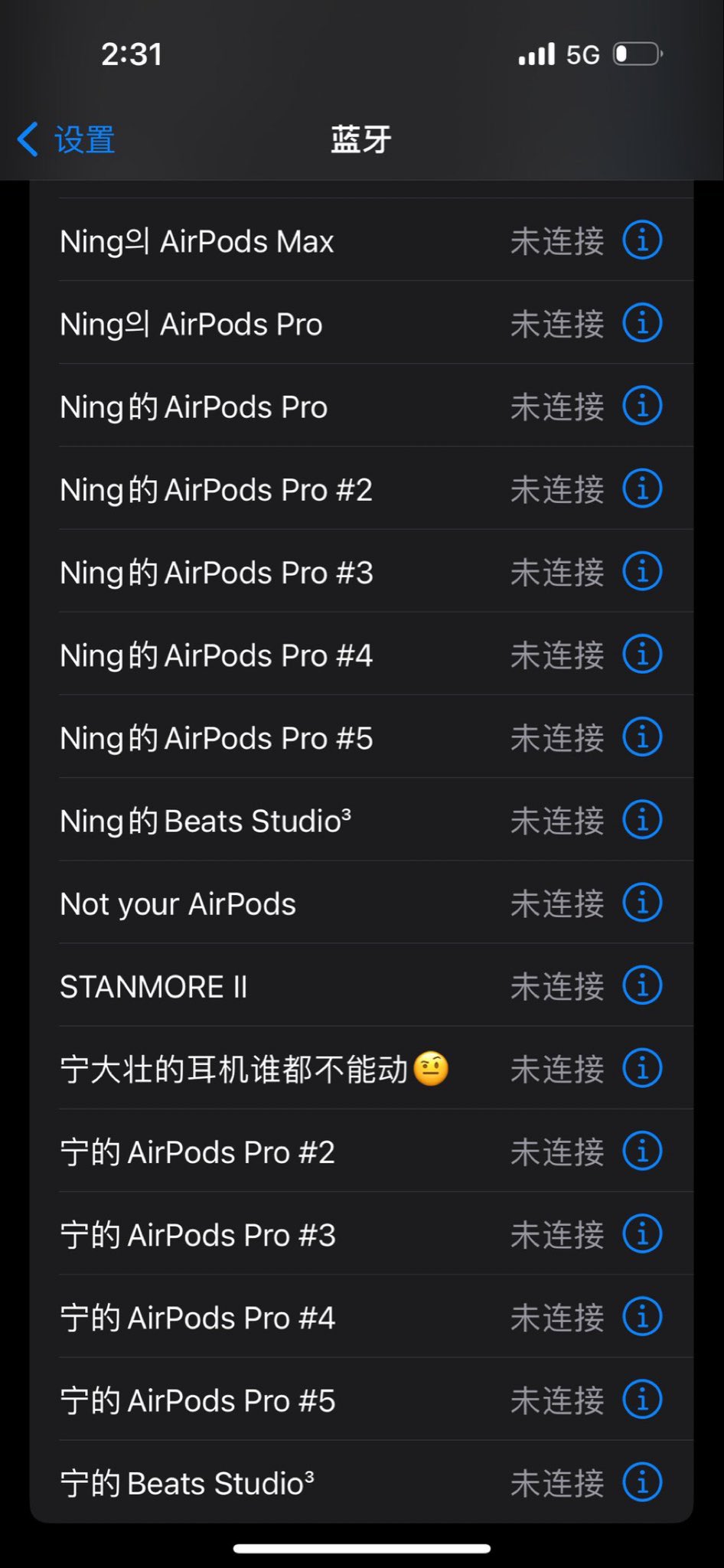Tap the 蓝牙 title header
The image size is (724, 1568).
click(361, 139)
